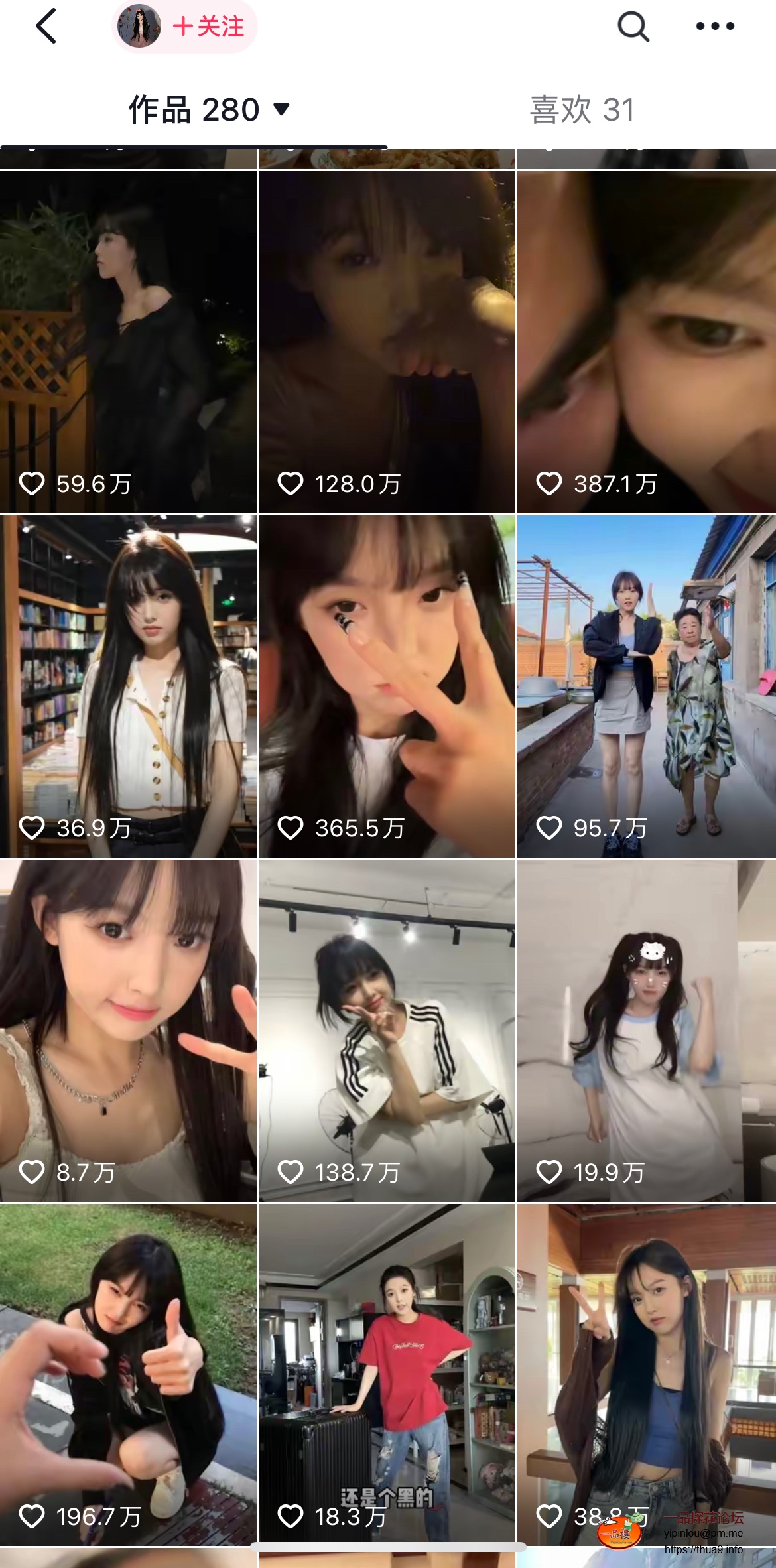Switch to the 喜欢 31 tab

click(582, 109)
